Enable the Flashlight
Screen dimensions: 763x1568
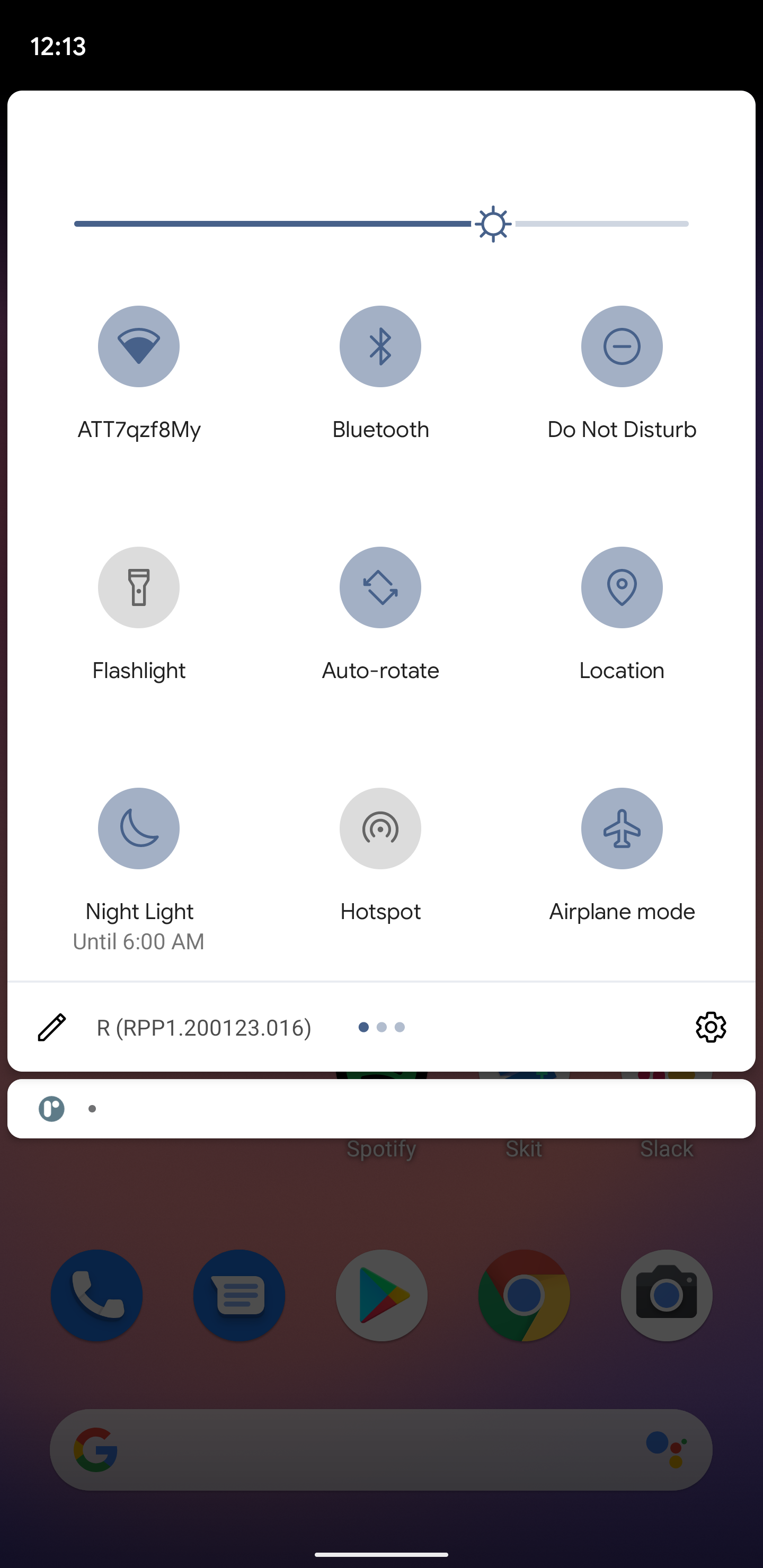(139, 587)
